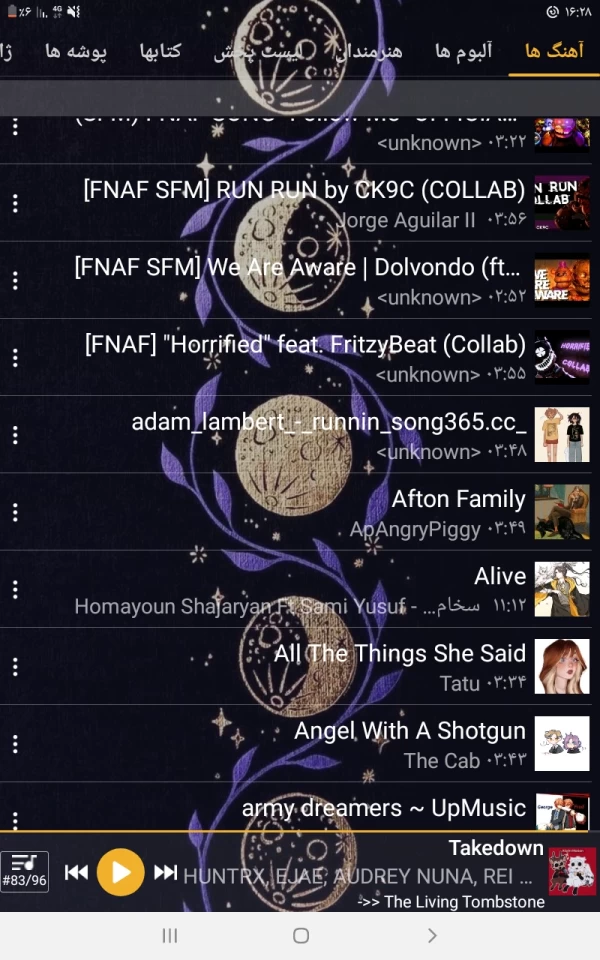Open the overflow menu for We Are Aware
The height and width of the screenshot is (960, 600).
15,280
